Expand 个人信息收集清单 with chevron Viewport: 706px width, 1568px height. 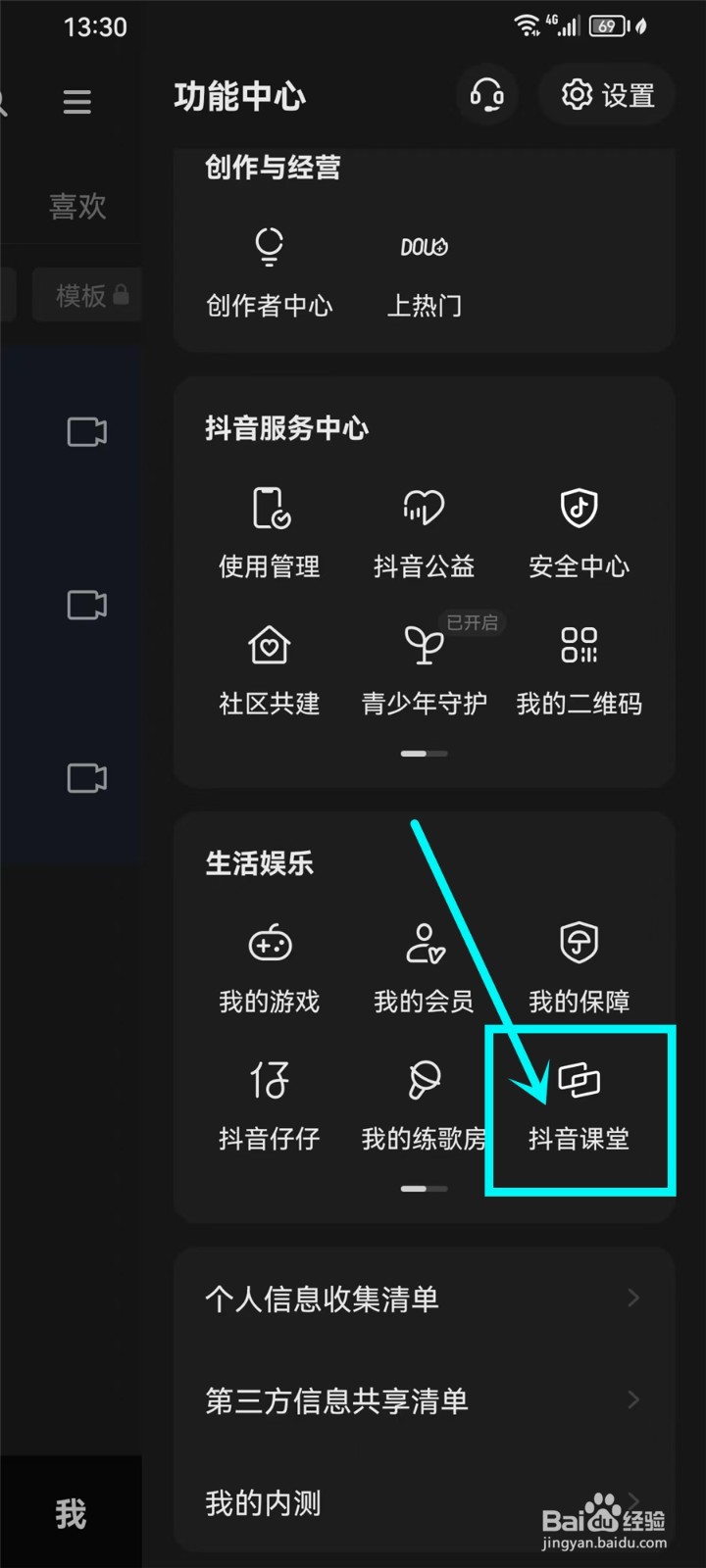[424, 1298]
